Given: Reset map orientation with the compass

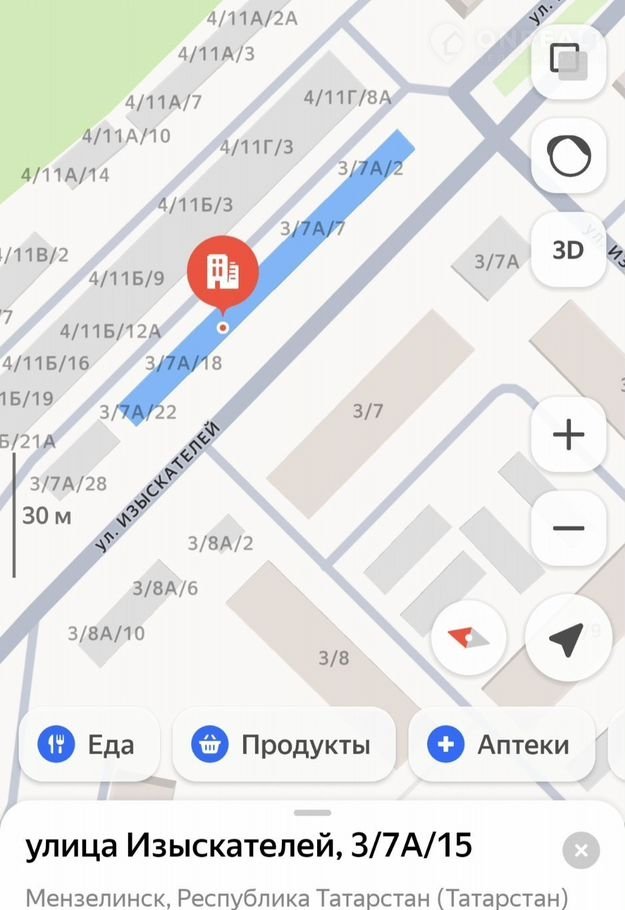Looking at the screenshot, I should (469, 638).
